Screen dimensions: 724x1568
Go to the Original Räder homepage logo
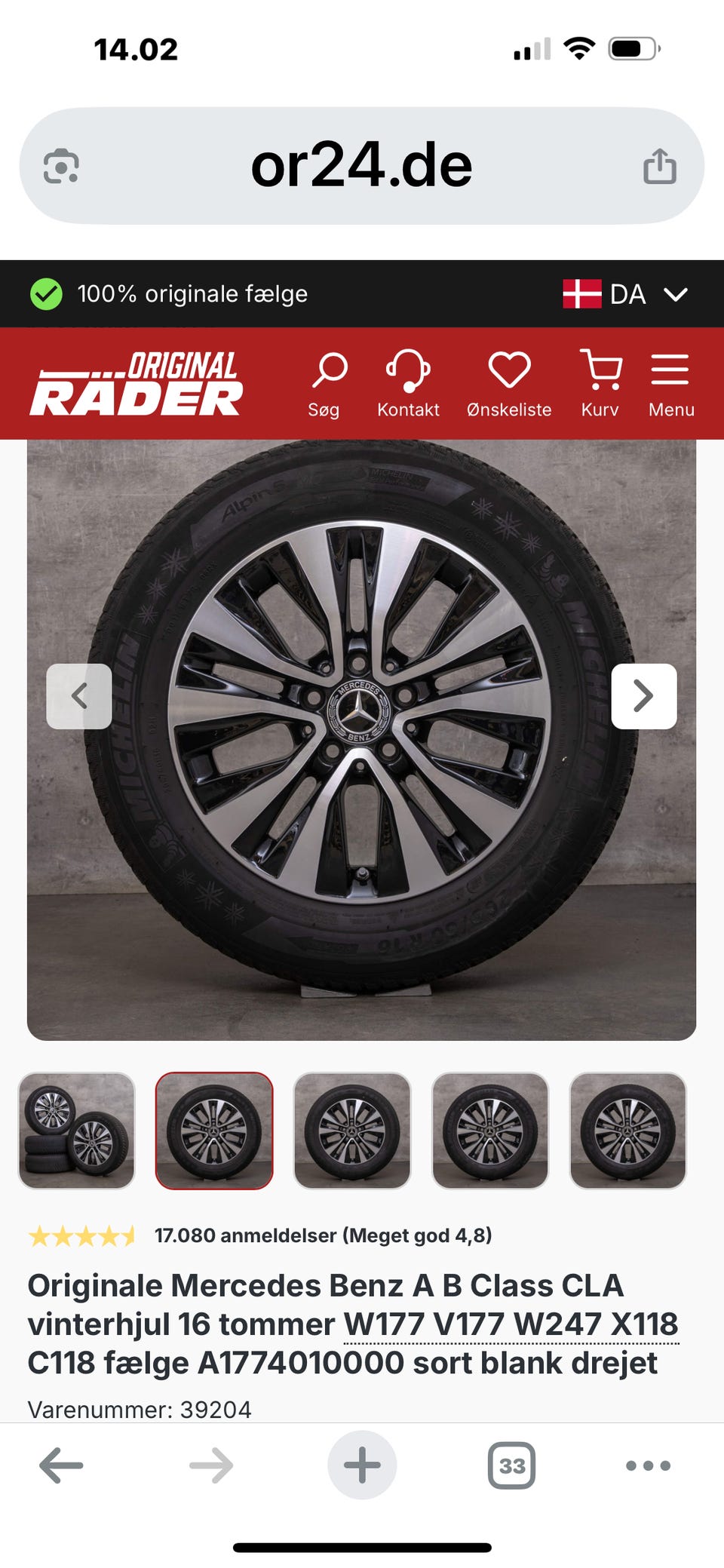coord(137,384)
